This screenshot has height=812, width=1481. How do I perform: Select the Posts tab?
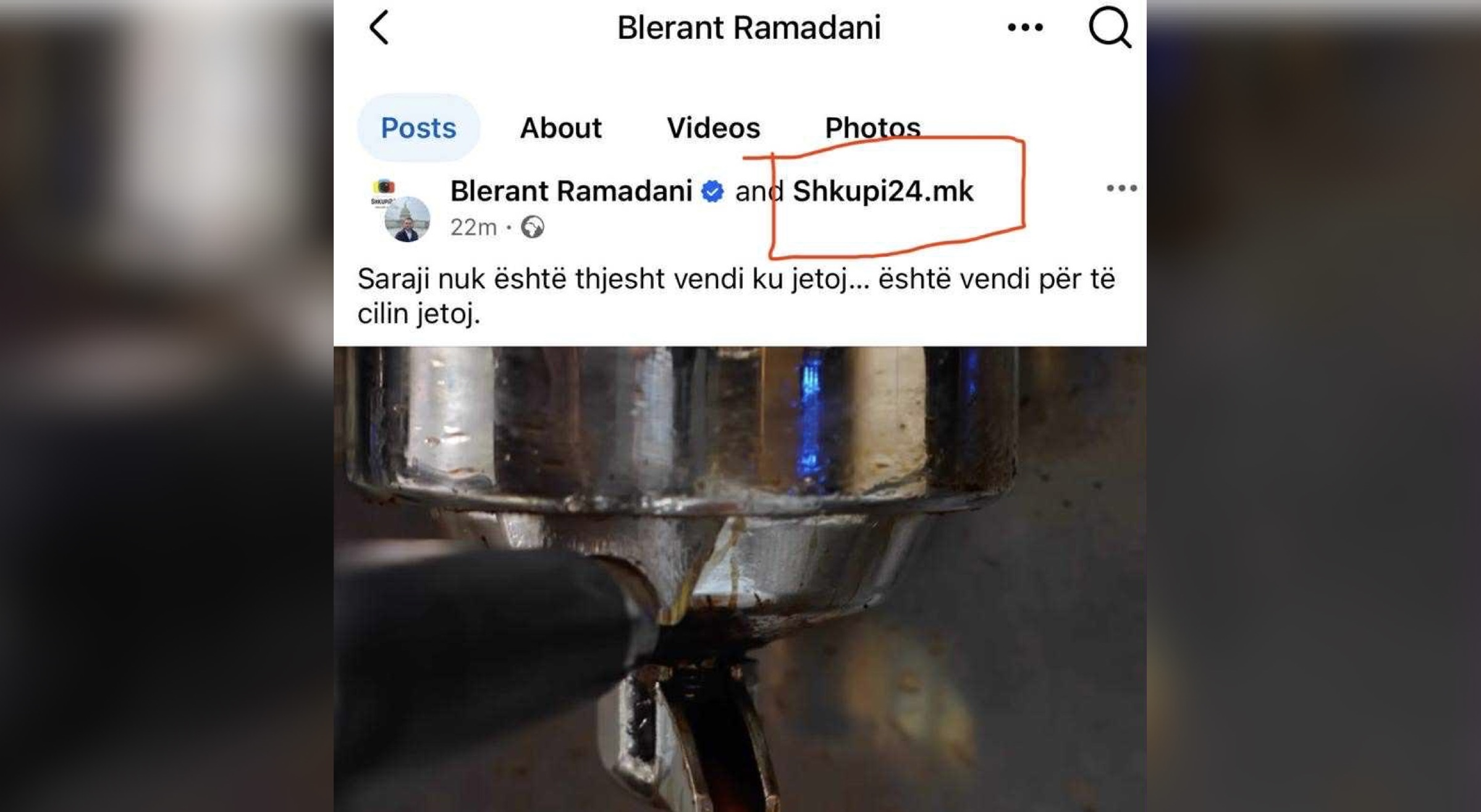(418, 128)
